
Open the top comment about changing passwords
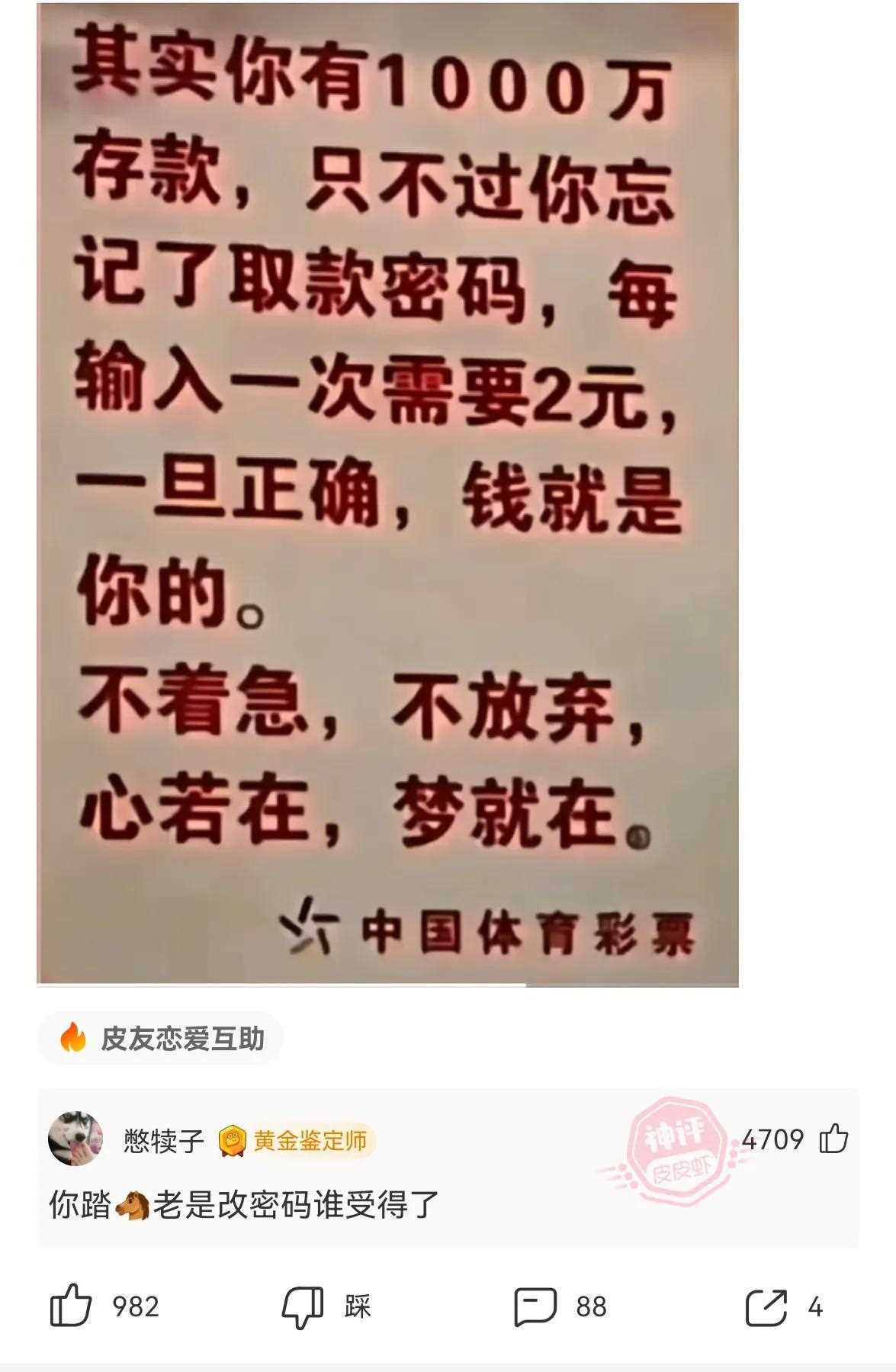[244, 1205]
